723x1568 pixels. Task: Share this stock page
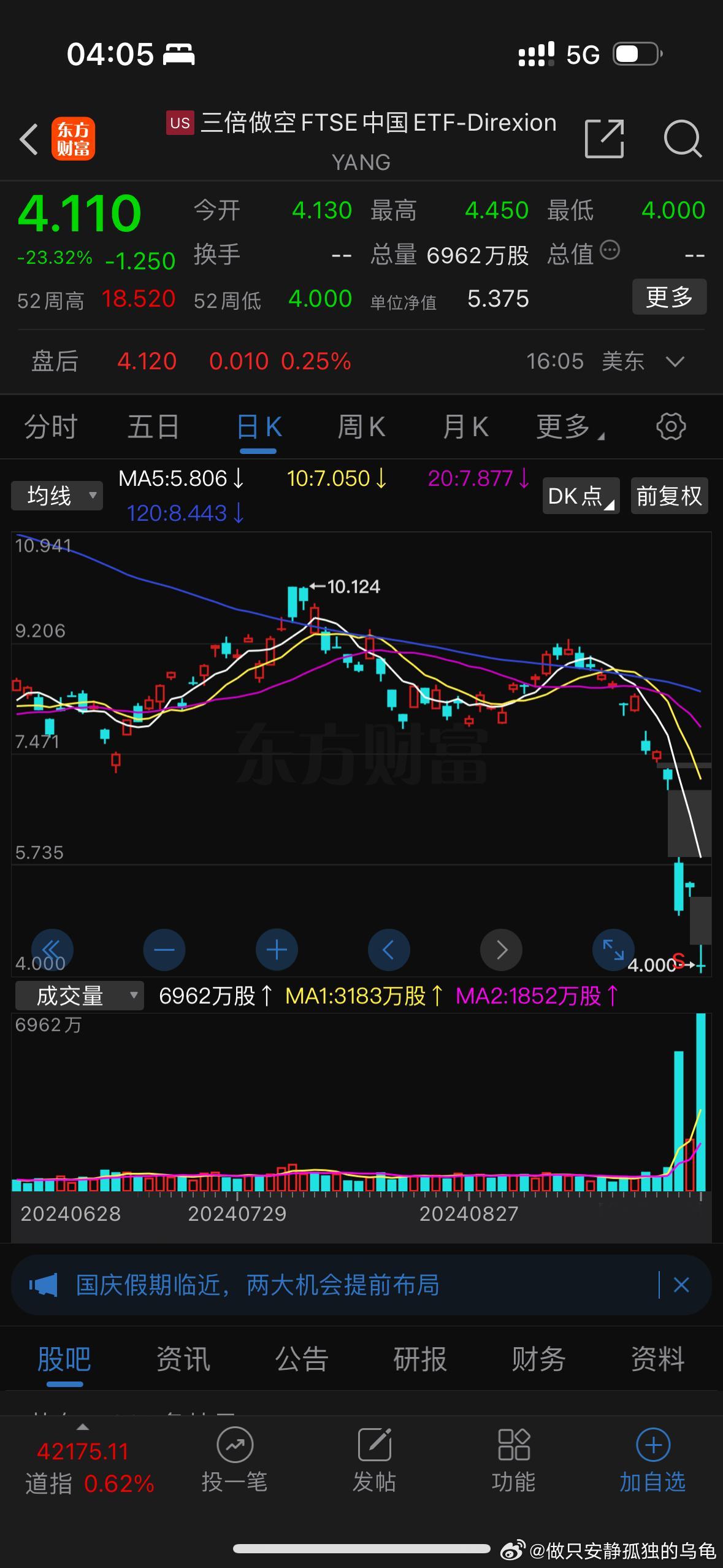click(604, 139)
